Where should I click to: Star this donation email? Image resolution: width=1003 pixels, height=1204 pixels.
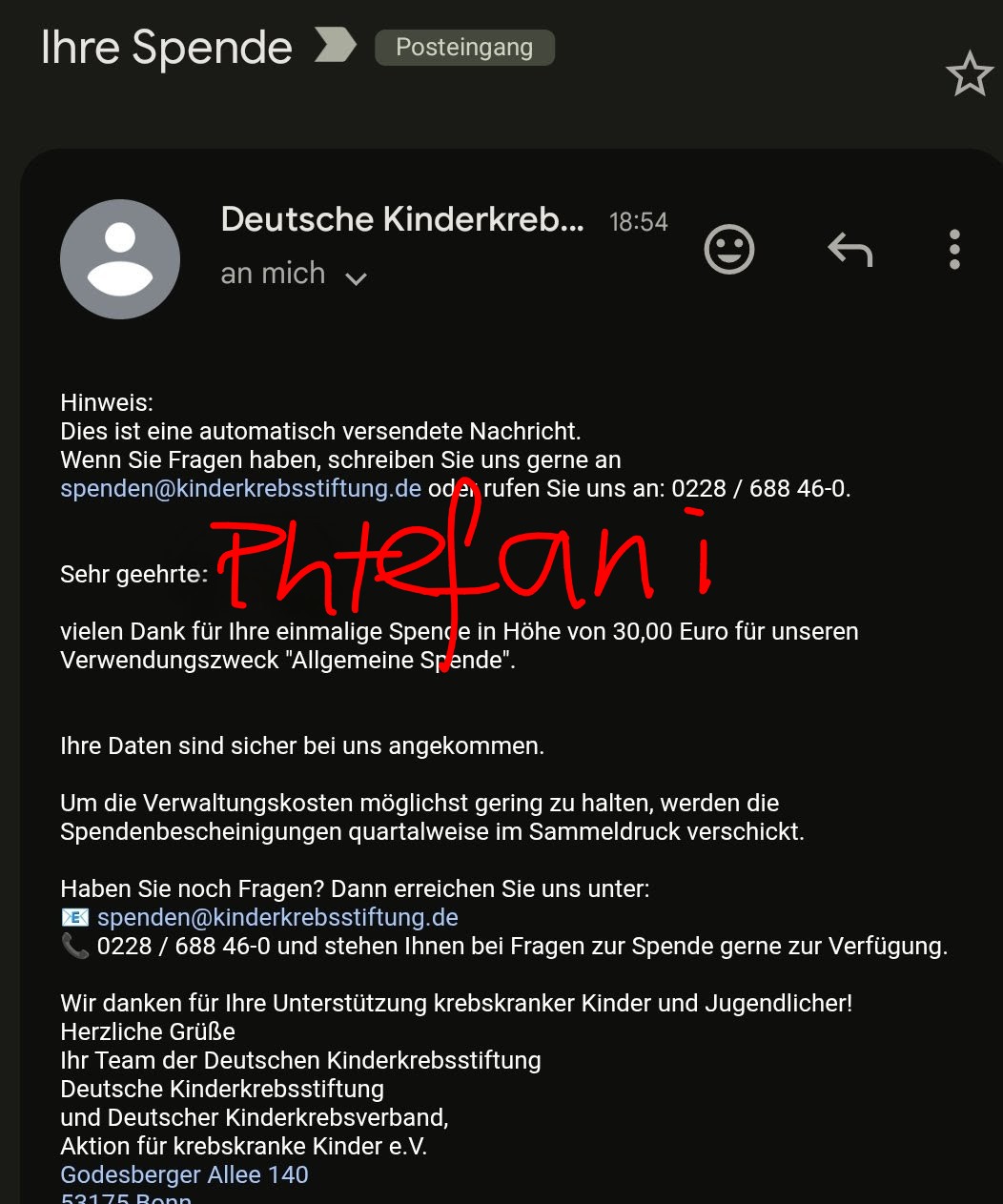coord(969,74)
